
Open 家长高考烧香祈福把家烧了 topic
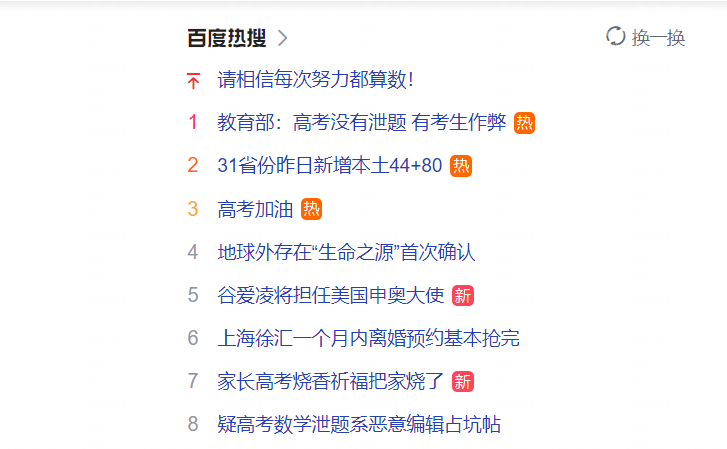(331, 381)
